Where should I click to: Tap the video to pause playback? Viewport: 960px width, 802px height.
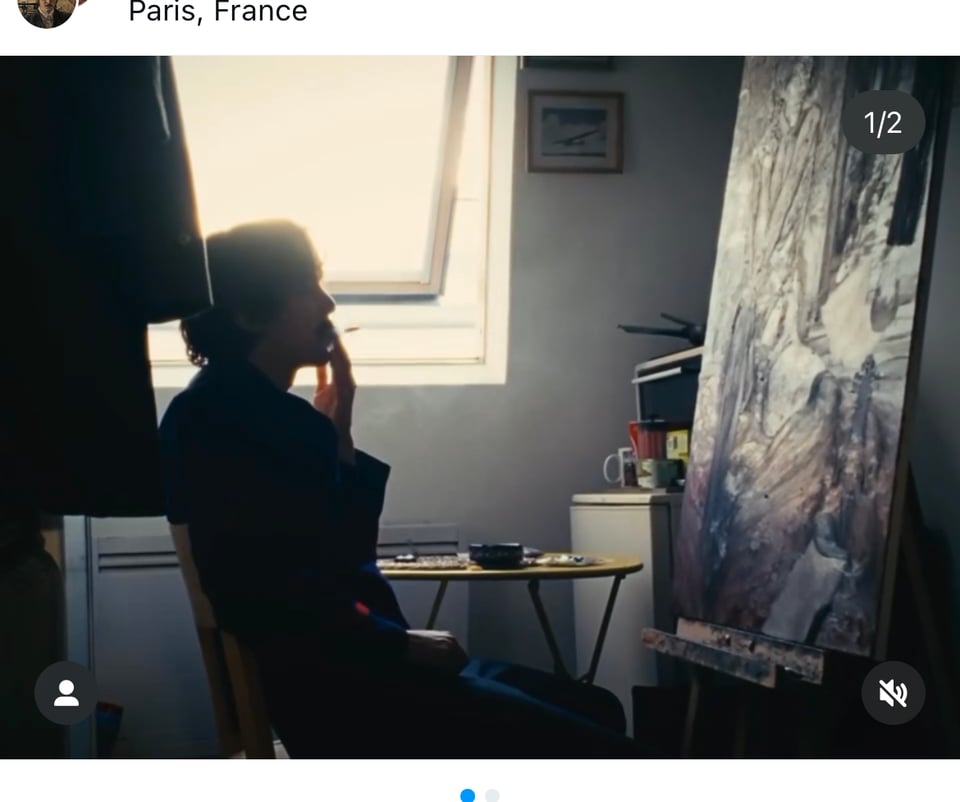[x=480, y=400]
